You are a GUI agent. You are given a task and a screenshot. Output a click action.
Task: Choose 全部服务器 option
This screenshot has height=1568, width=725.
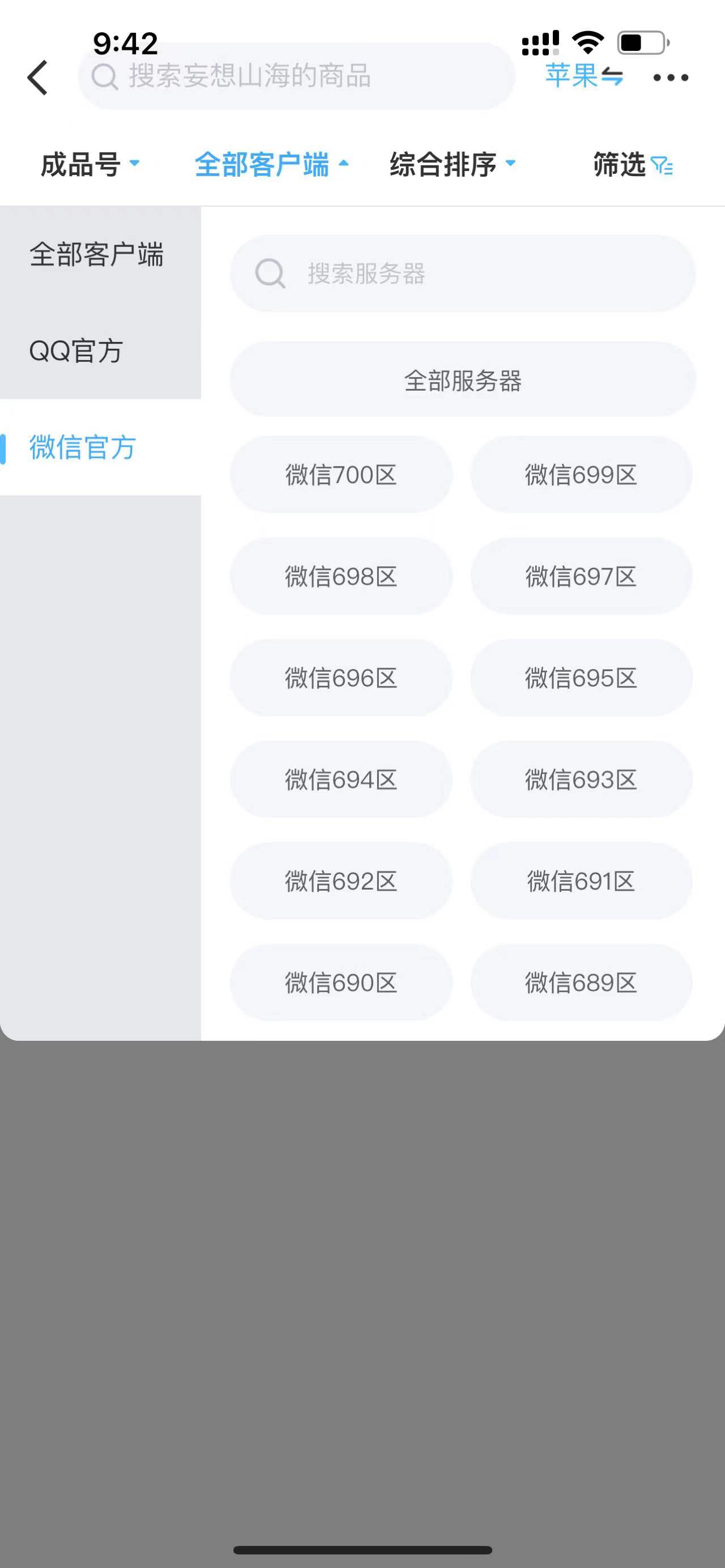pyautogui.click(x=463, y=381)
